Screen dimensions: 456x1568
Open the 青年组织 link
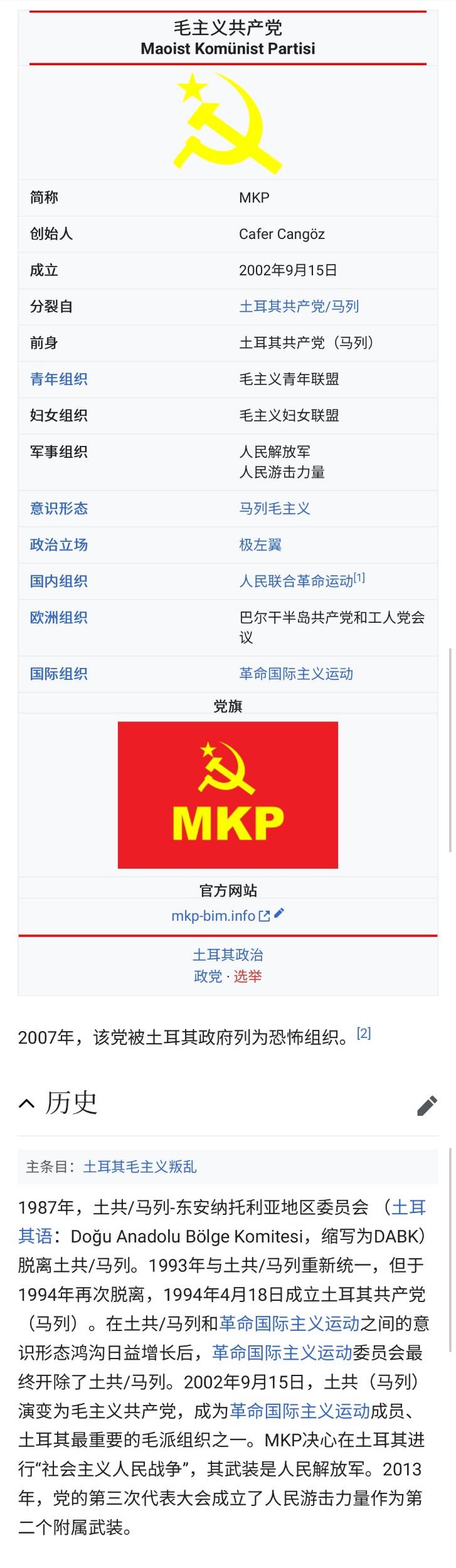click(58, 379)
